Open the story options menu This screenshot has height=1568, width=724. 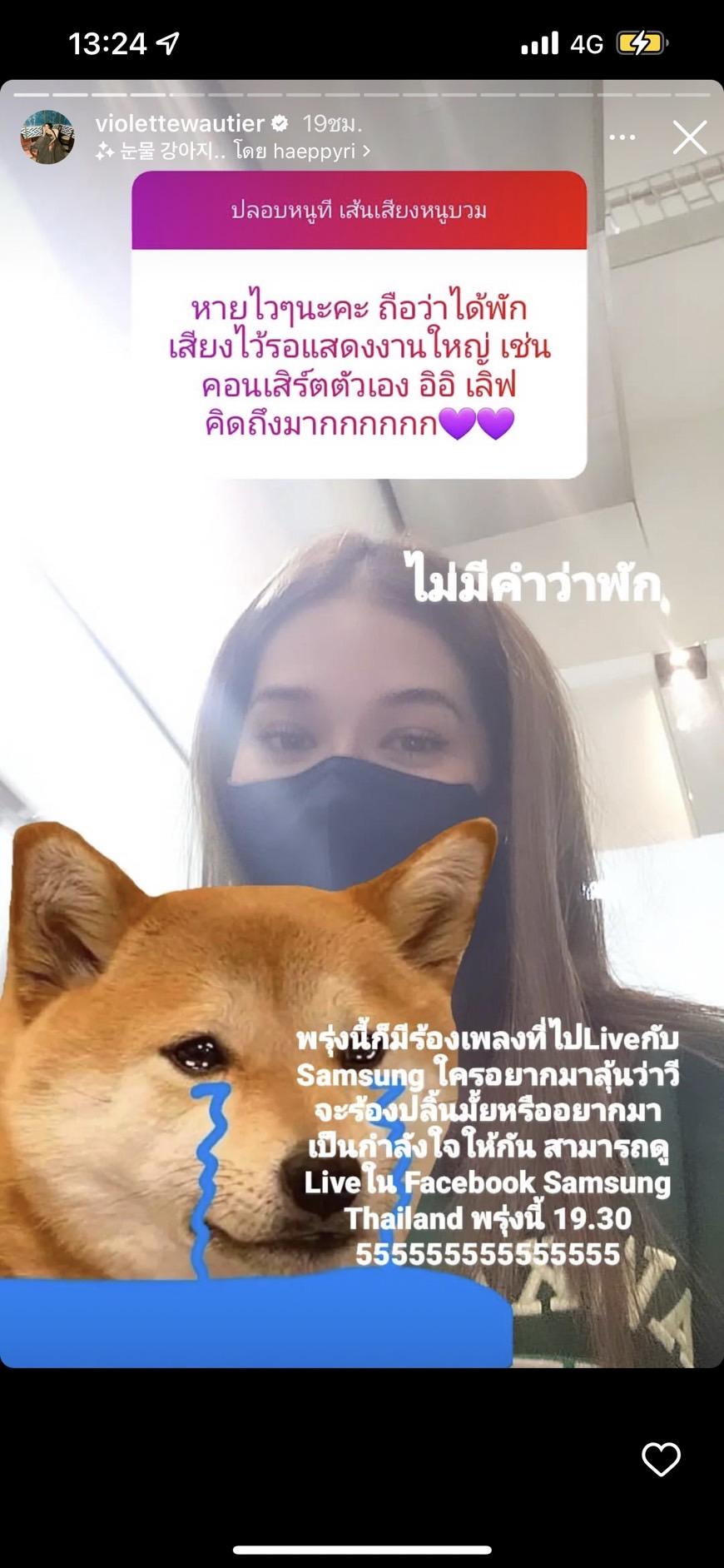(622, 137)
